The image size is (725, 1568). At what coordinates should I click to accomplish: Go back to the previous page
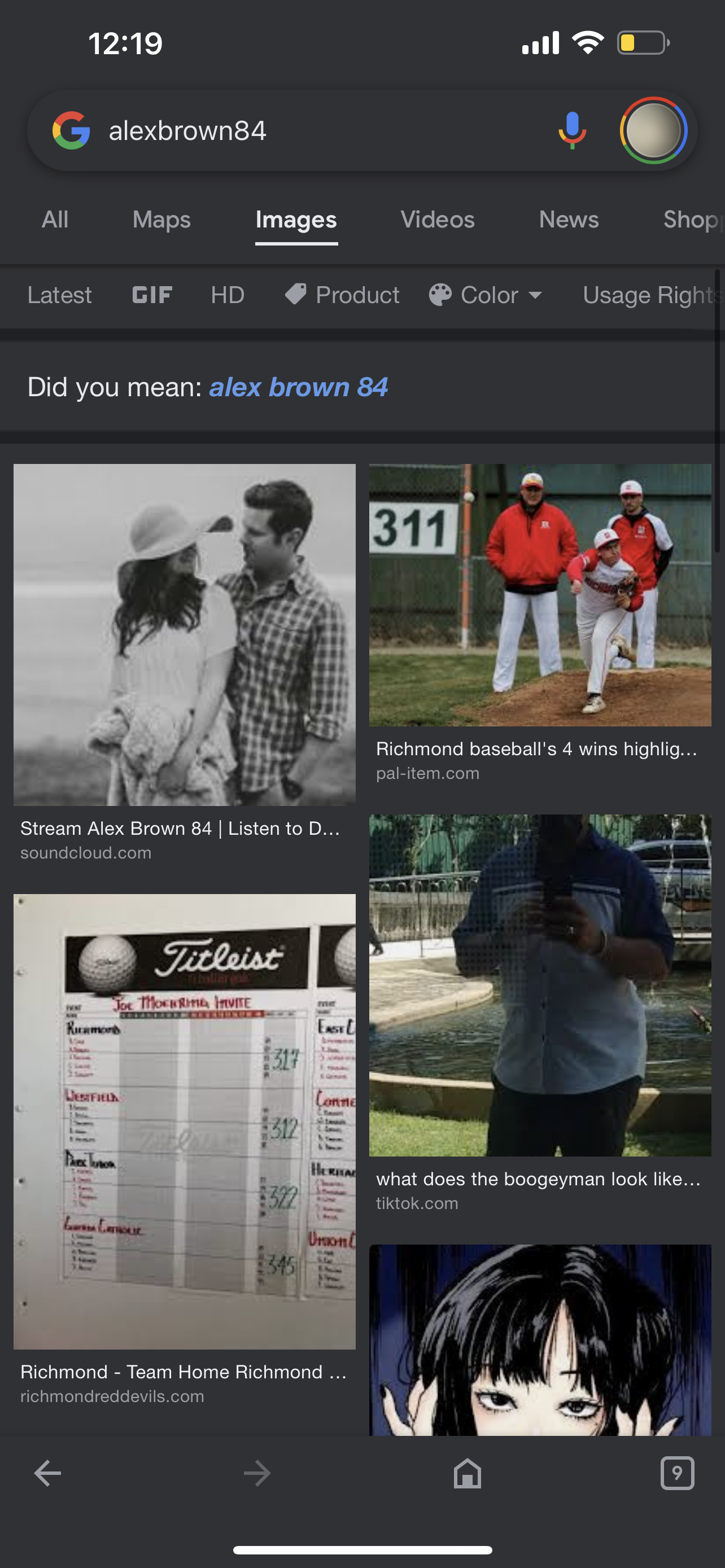pos(47,1474)
